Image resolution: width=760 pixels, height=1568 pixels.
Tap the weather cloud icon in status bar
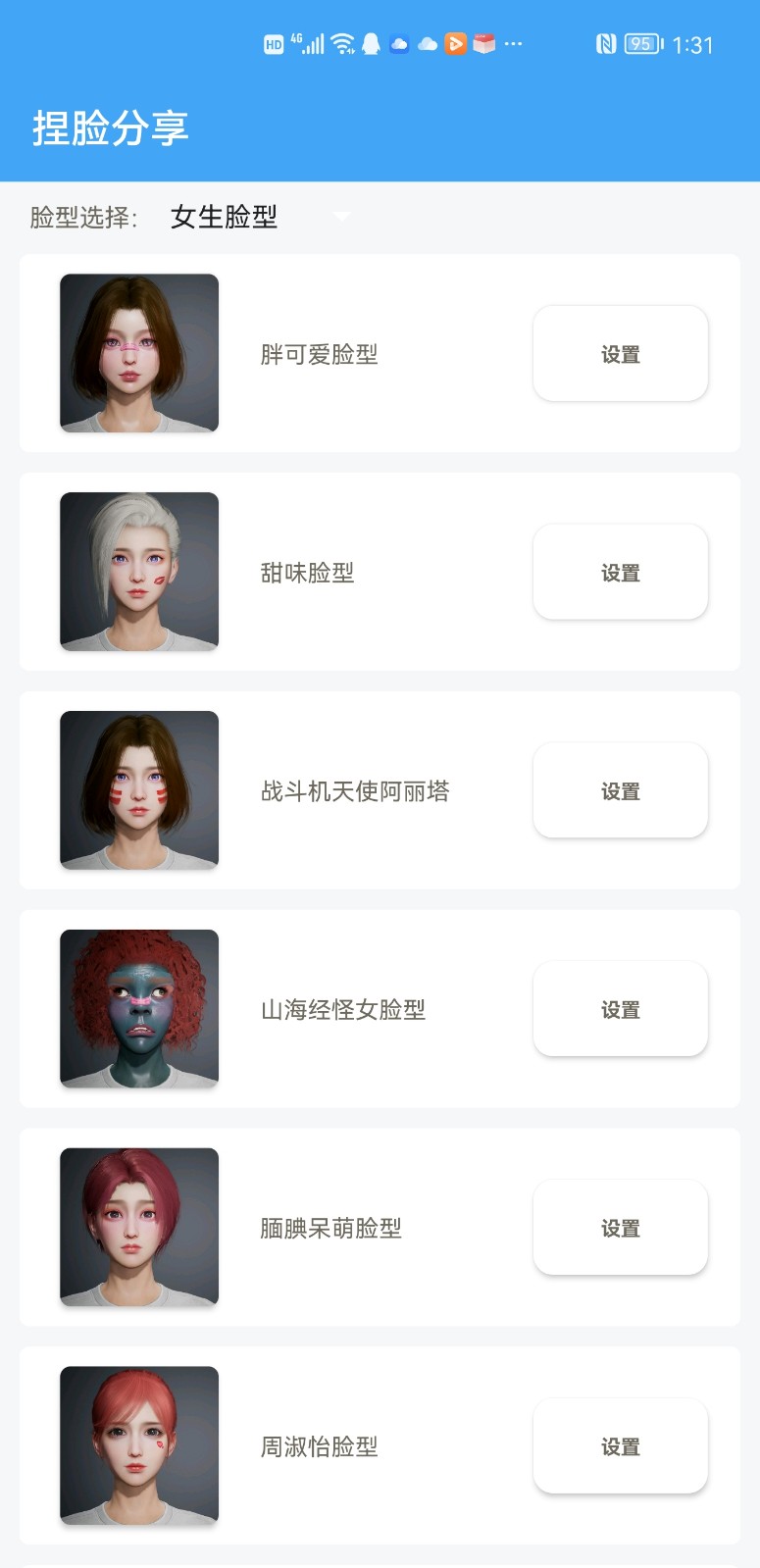pos(398,43)
